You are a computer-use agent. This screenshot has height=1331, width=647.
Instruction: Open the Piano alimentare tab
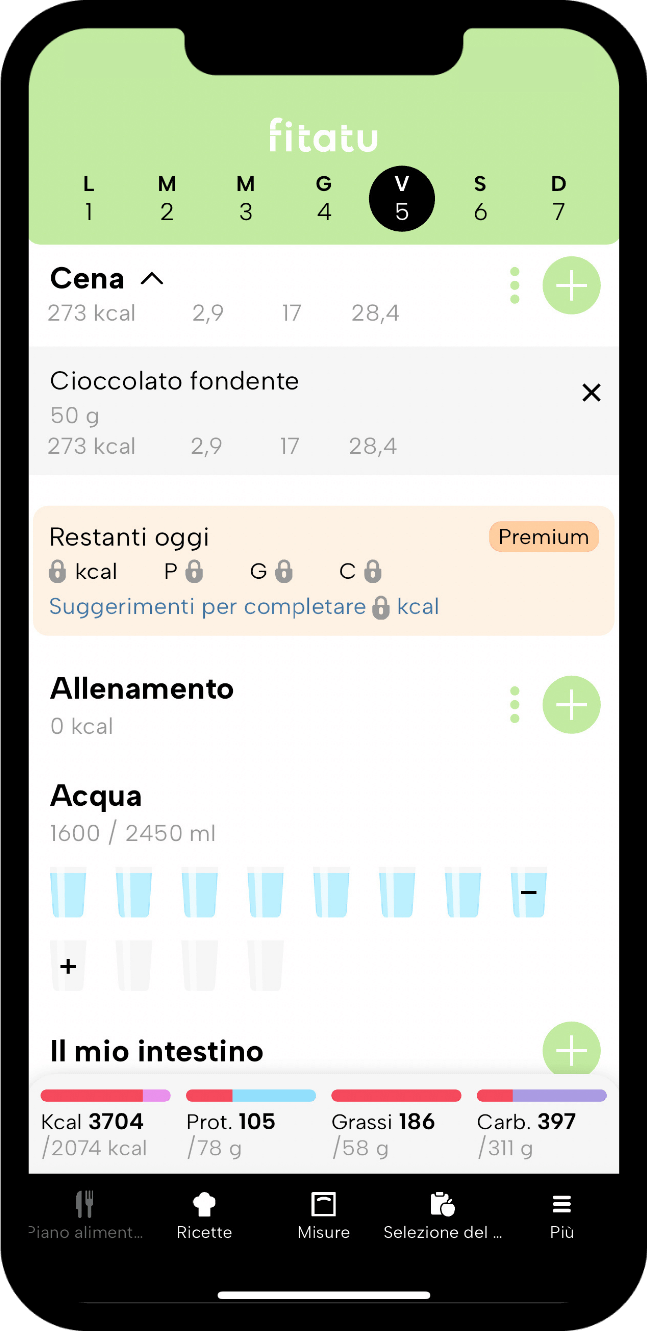[x=86, y=1216]
